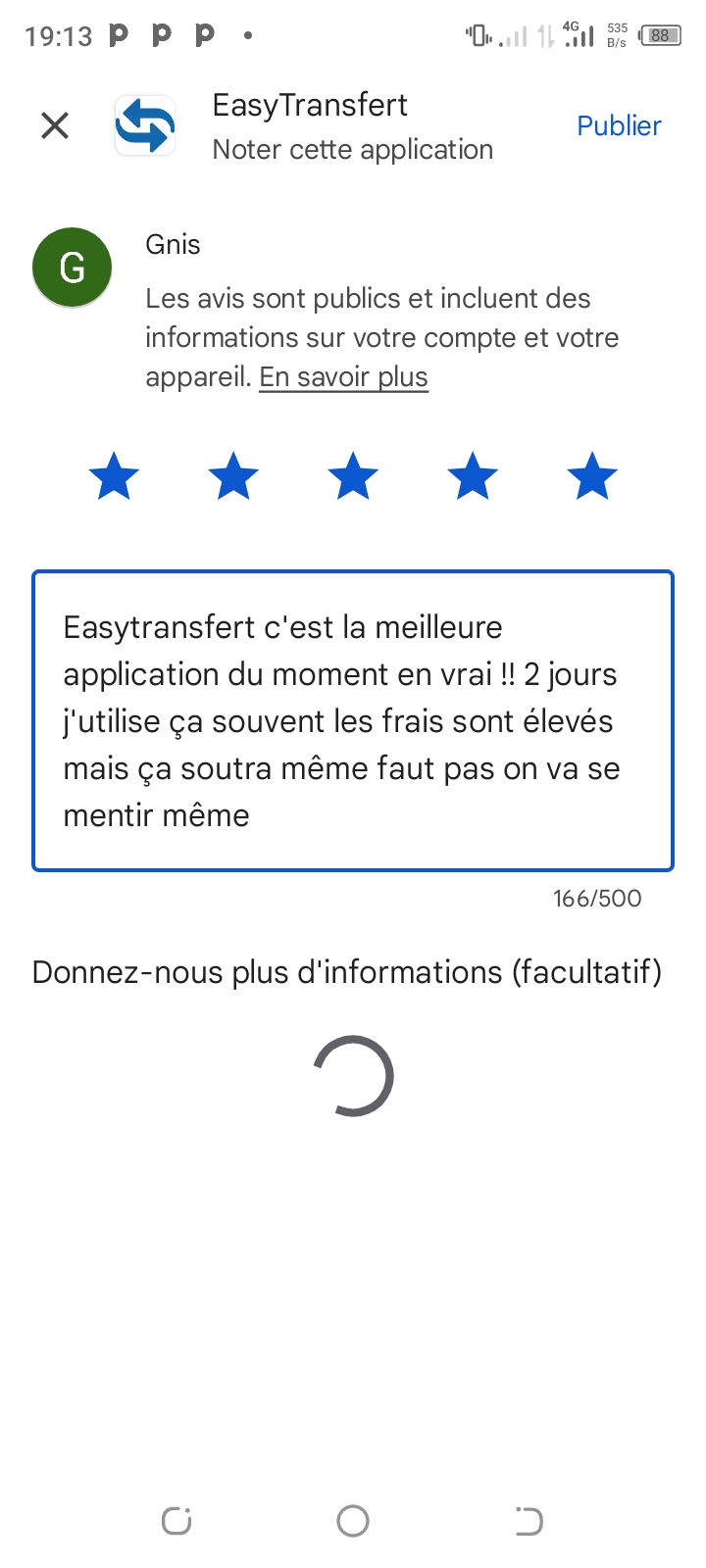The image size is (706, 1568).
Task: Set rating to four stars
Action: (473, 476)
